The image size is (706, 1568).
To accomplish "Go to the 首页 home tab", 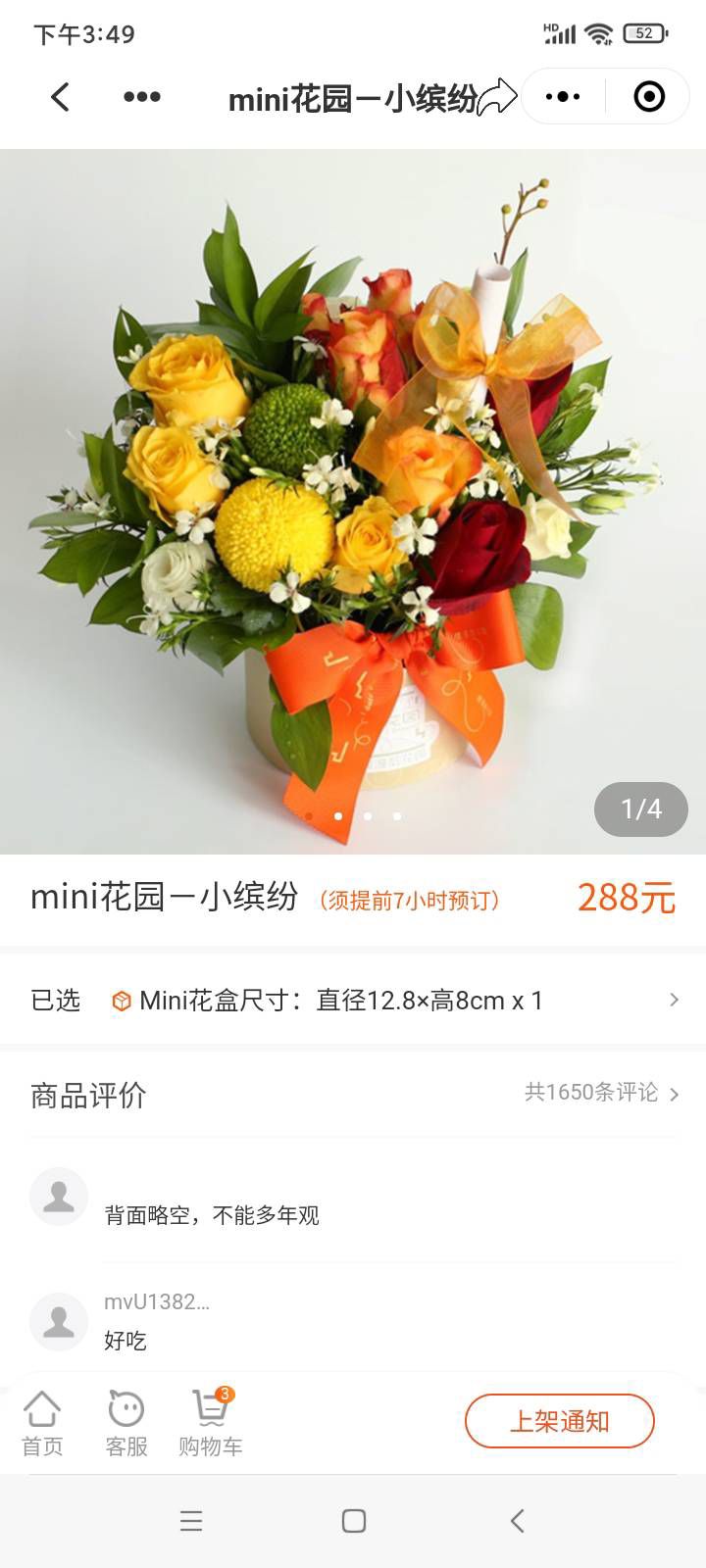I will tap(42, 1423).
